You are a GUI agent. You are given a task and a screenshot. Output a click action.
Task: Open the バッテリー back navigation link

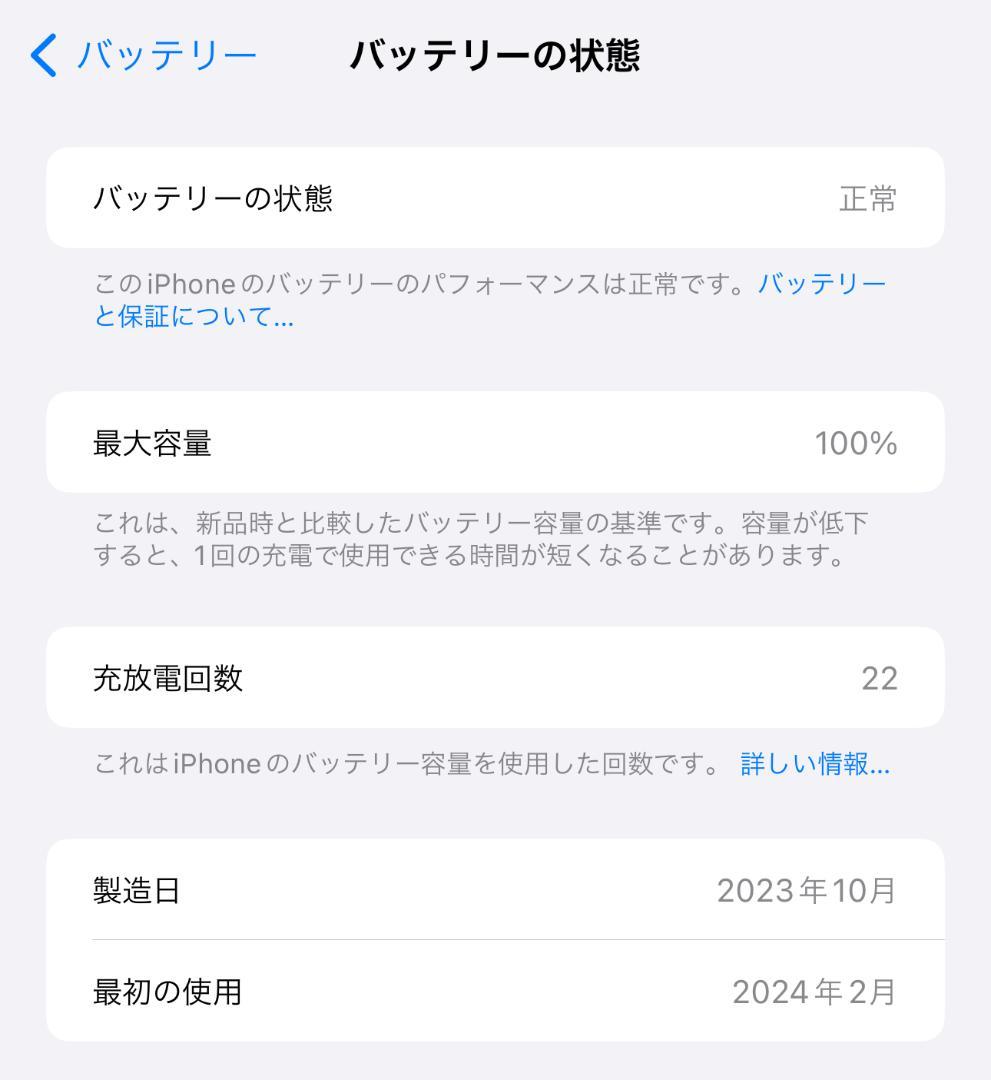[x=165, y=56]
